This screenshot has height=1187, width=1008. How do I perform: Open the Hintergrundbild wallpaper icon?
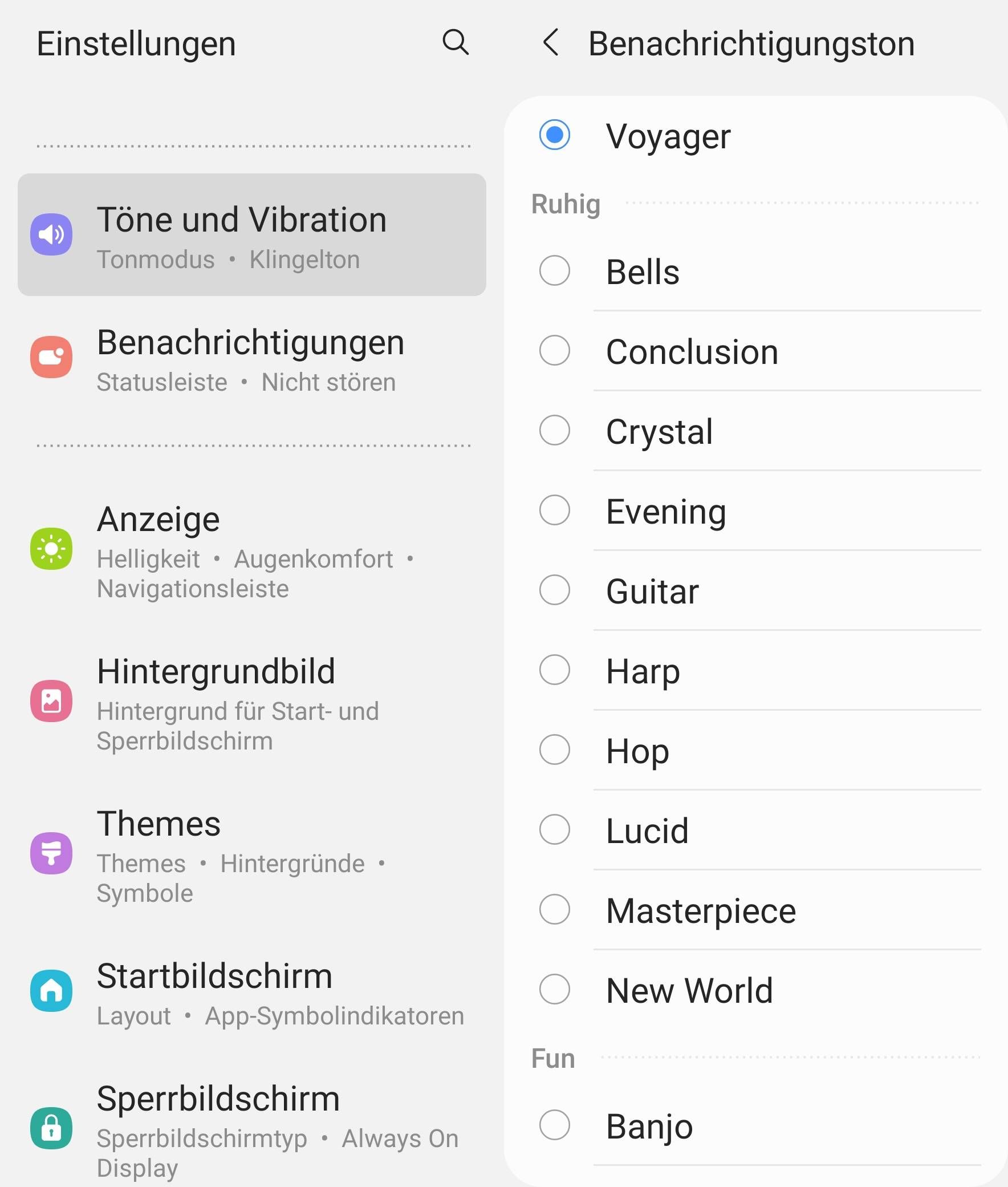click(x=51, y=700)
